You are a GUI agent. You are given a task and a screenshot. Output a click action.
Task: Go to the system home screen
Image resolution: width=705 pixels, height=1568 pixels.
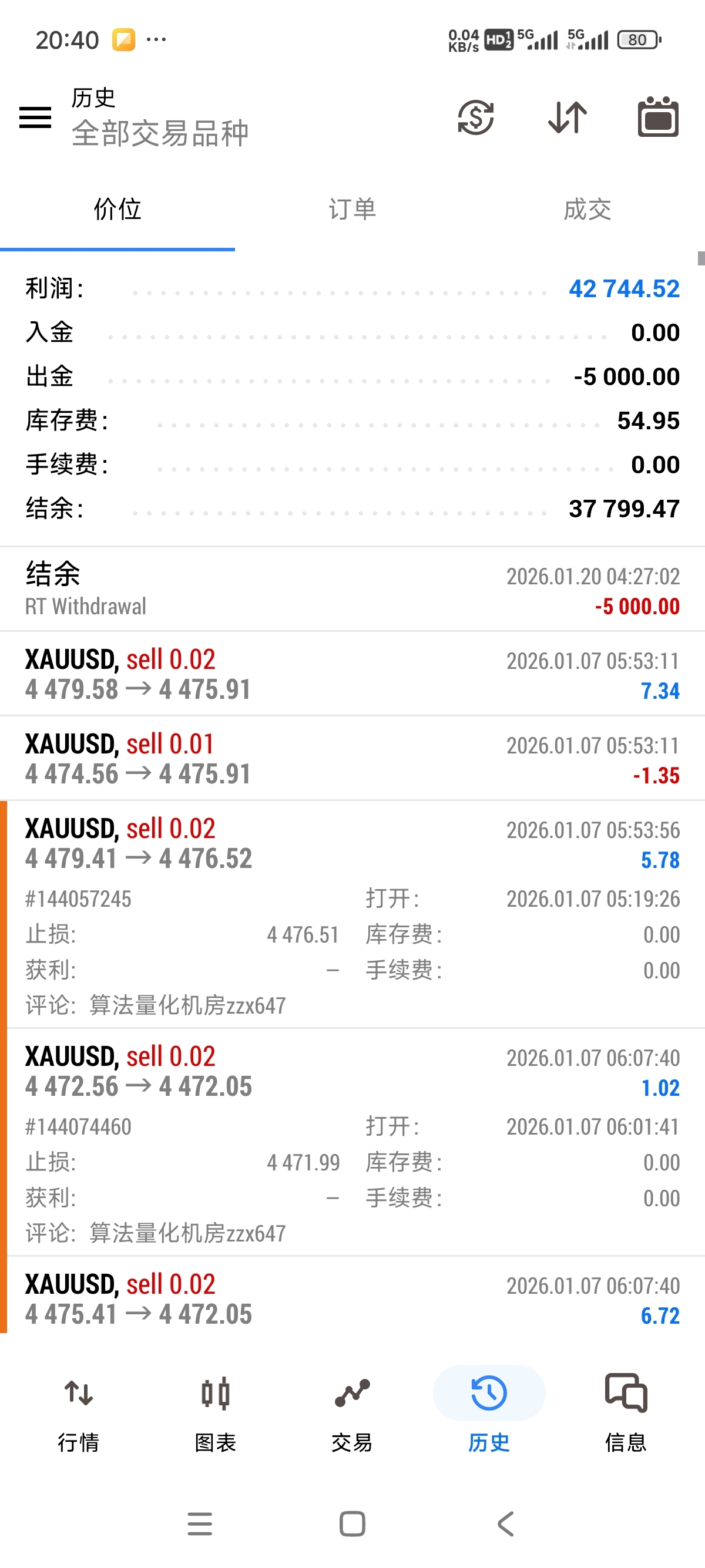(x=352, y=1524)
